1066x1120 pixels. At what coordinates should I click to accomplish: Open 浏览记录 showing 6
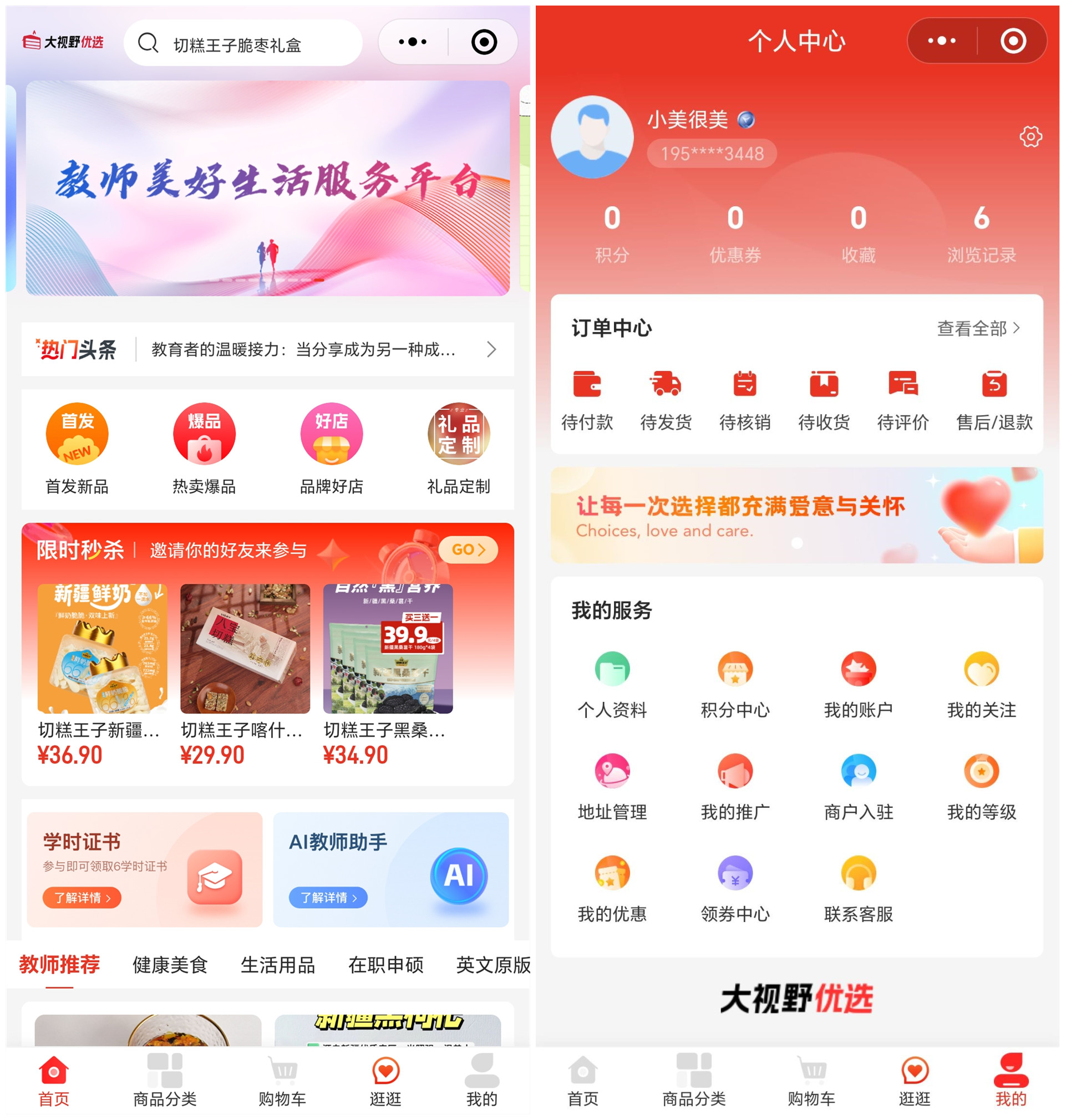tap(981, 234)
